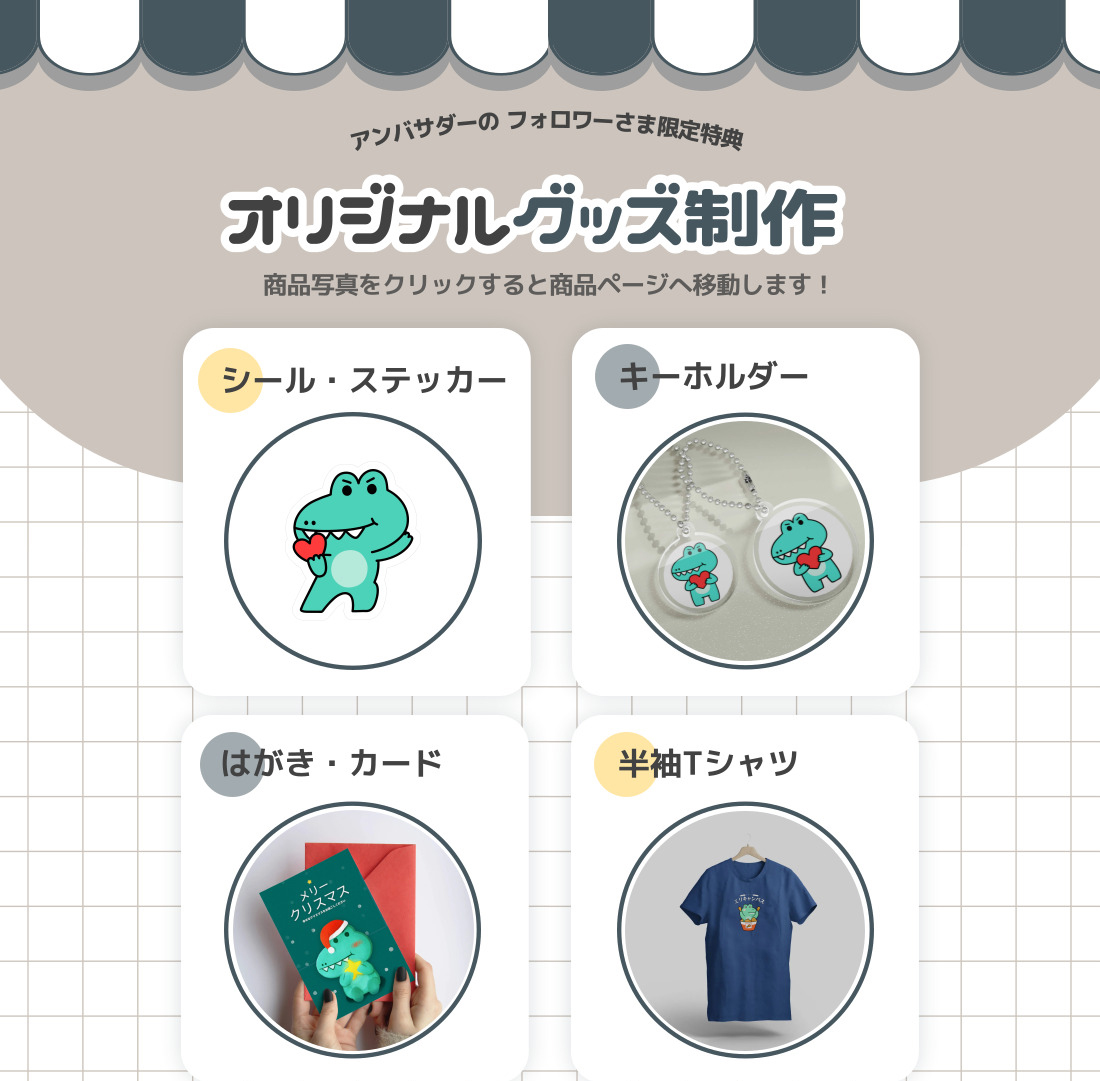This screenshot has width=1100, height=1081.
Task: Select the 半袖Tシャツ product photo
Action: coord(745,930)
